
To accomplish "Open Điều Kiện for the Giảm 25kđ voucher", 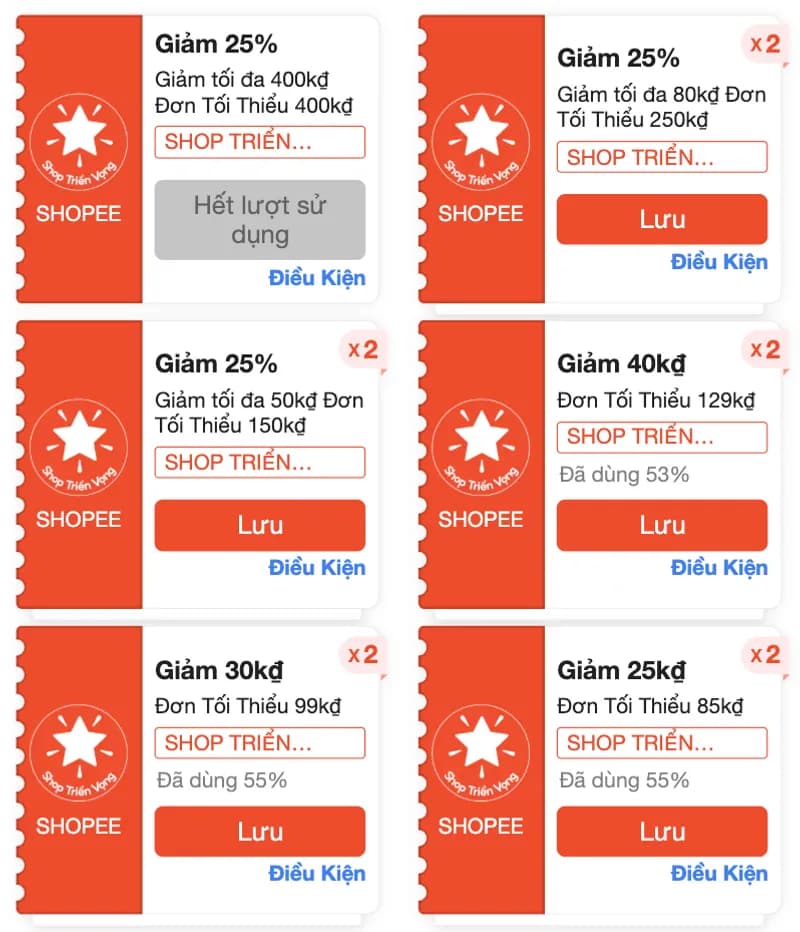I will click(719, 874).
